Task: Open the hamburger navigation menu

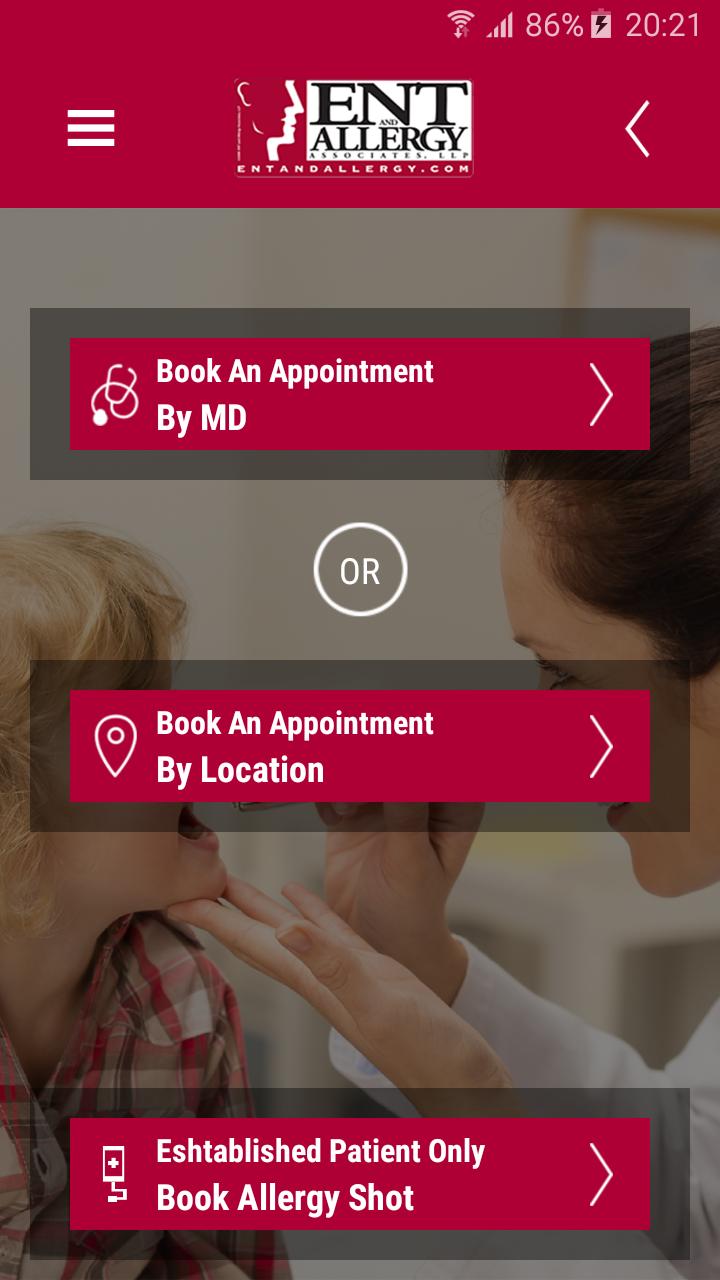Action: [91, 129]
